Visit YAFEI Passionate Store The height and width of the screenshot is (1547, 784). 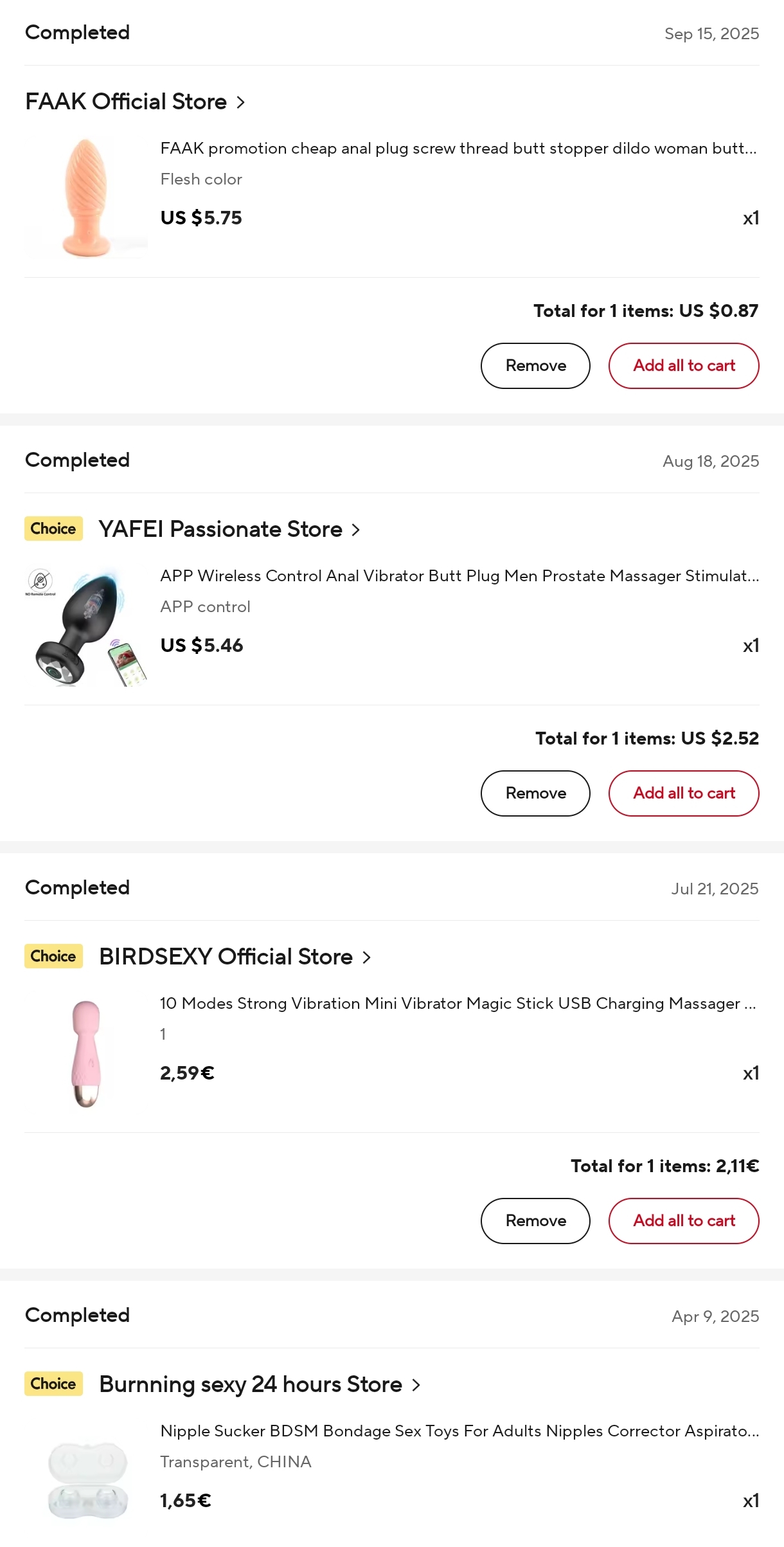tap(229, 529)
